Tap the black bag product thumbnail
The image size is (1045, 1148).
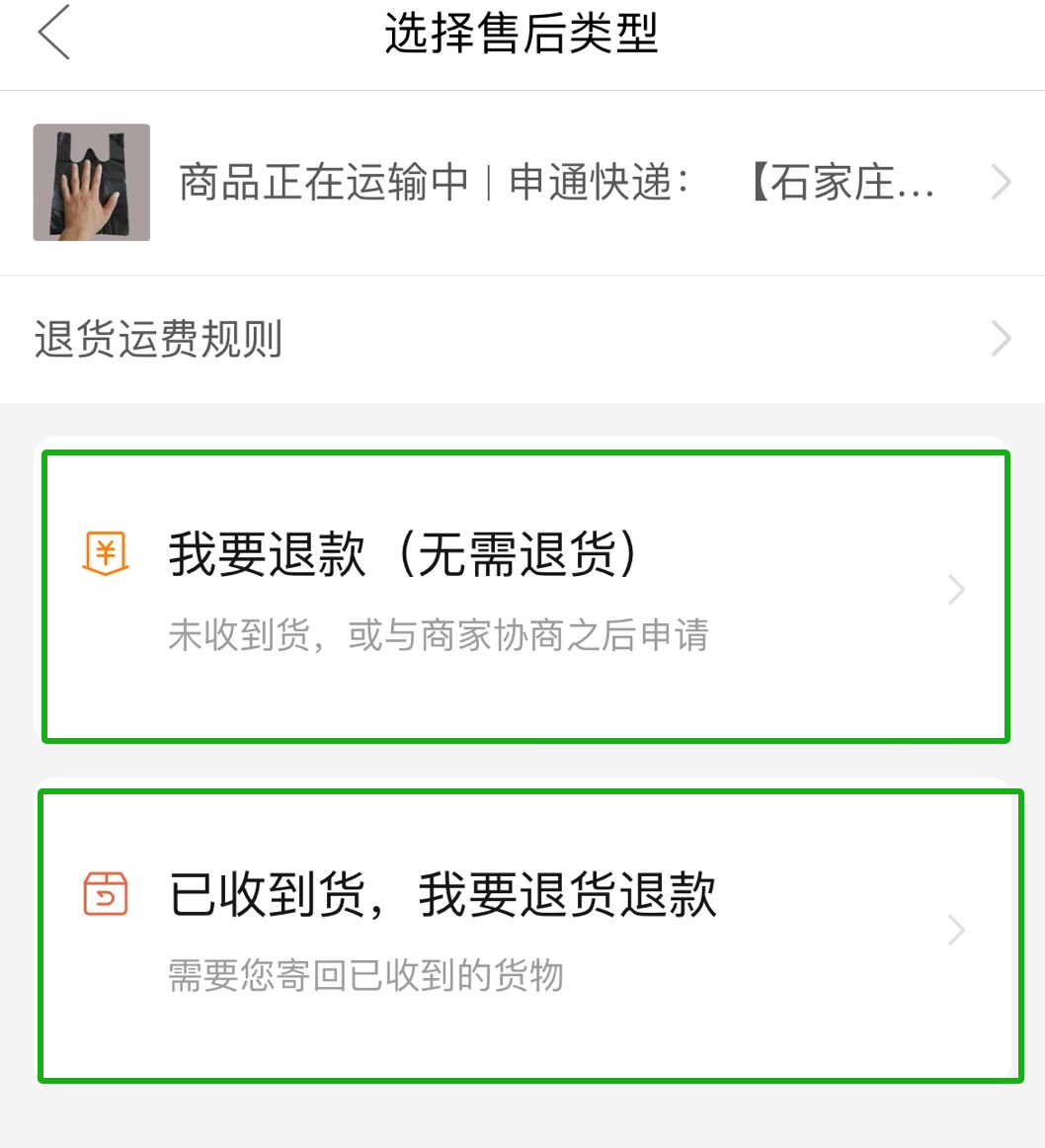(91, 181)
